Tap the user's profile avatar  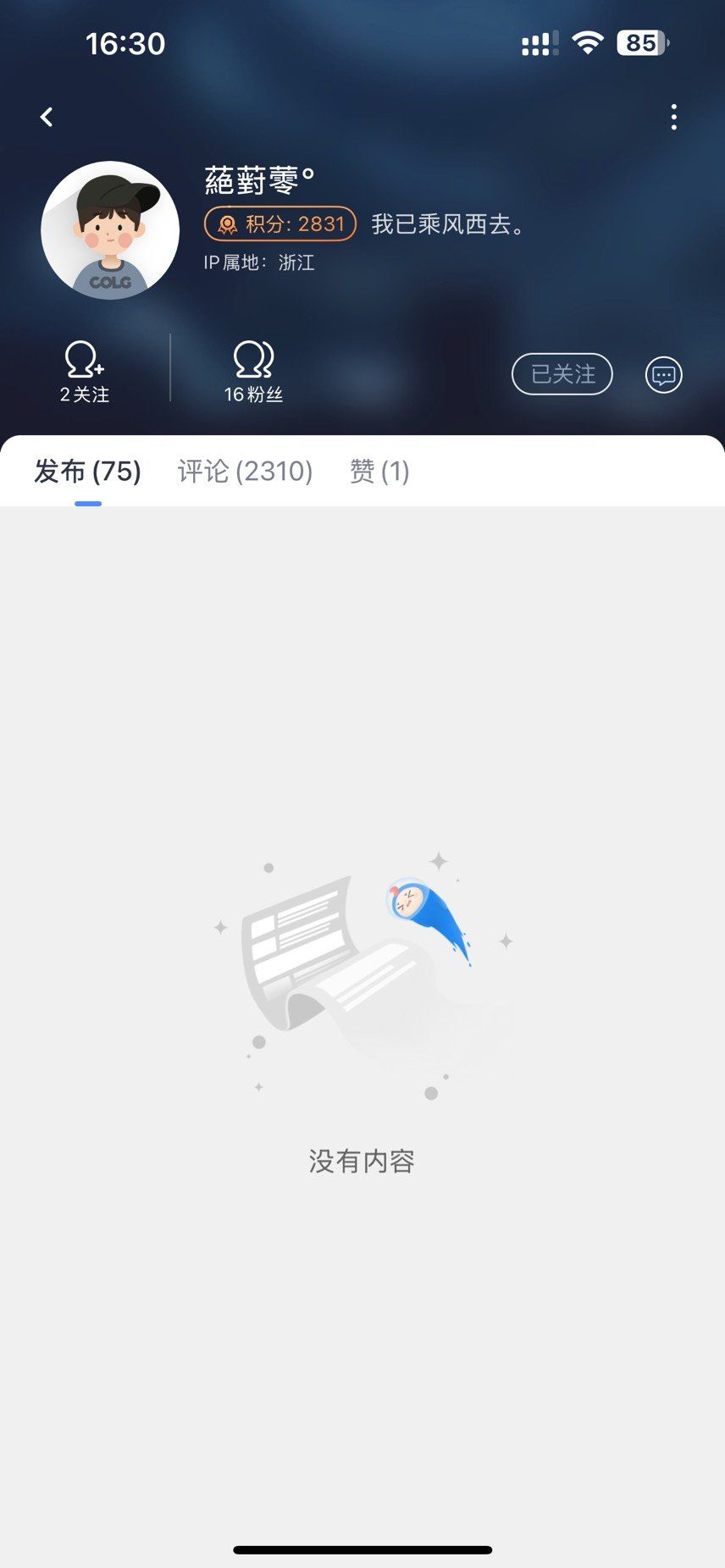[x=110, y=229]
